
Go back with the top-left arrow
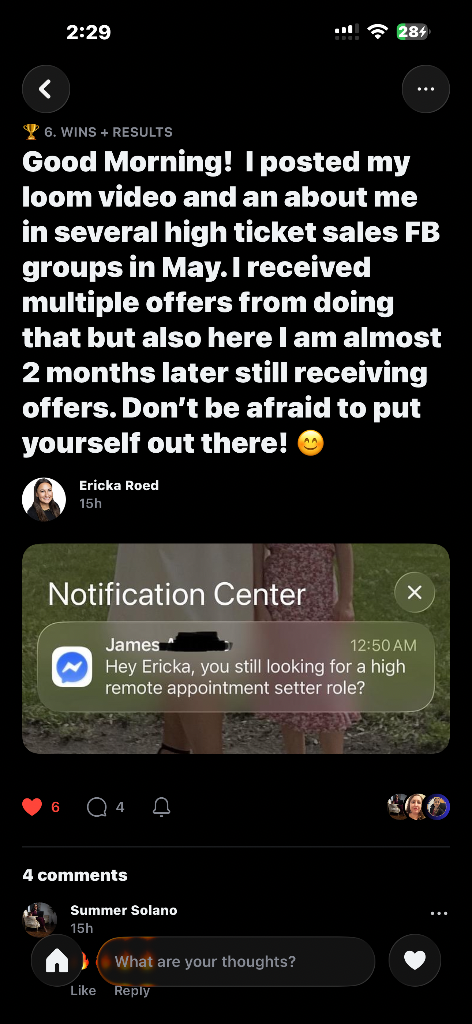(46, 89)
